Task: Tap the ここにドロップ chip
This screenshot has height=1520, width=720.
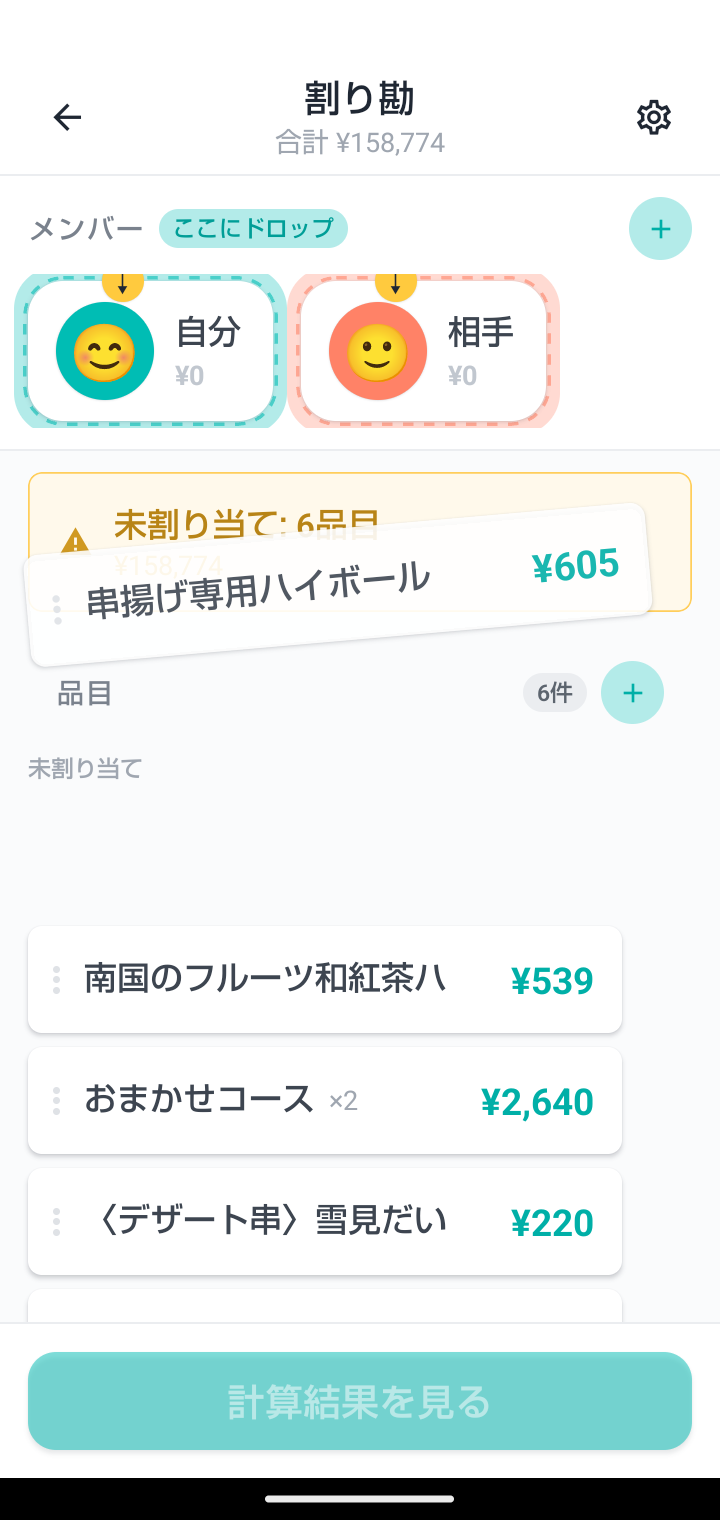Action: 252,228
